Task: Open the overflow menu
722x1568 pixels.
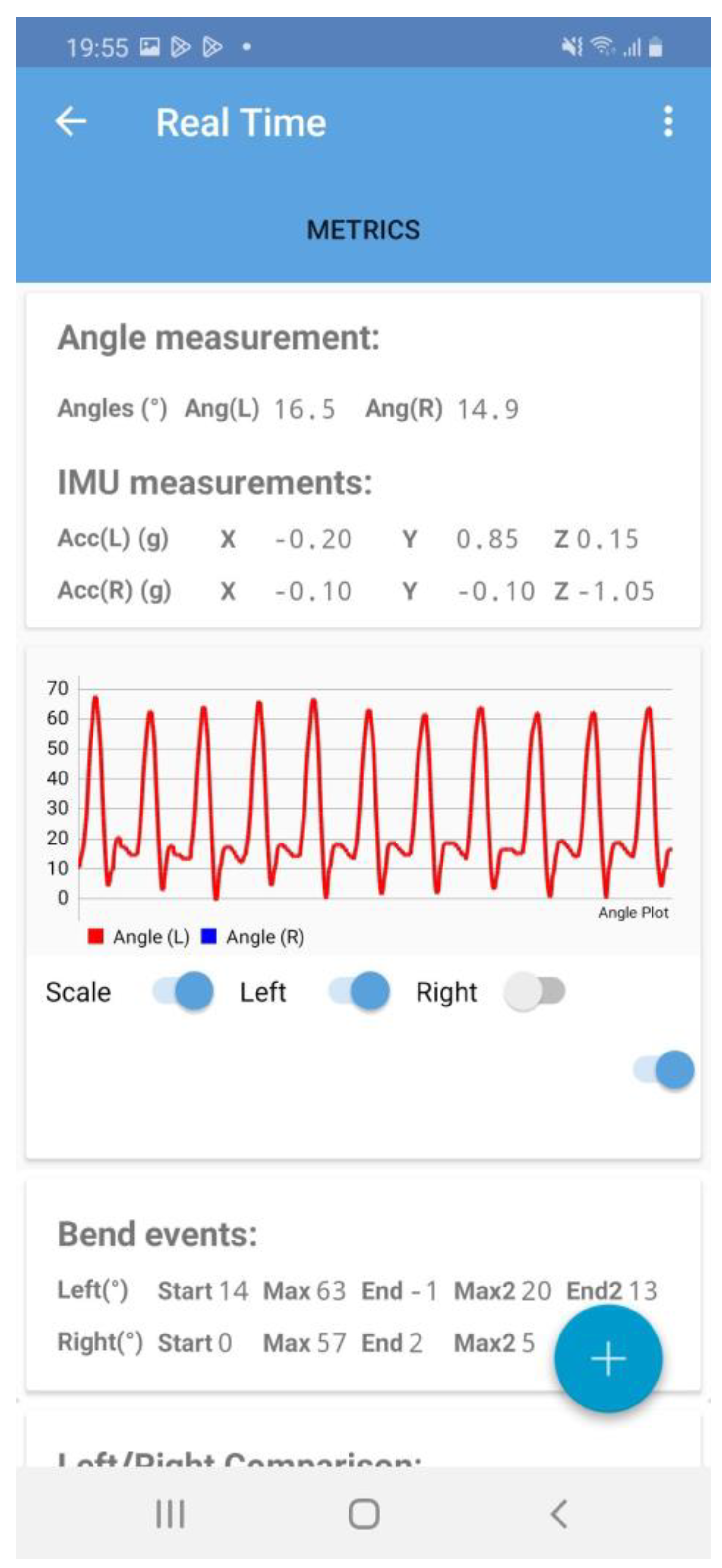Action: [668, 122]
